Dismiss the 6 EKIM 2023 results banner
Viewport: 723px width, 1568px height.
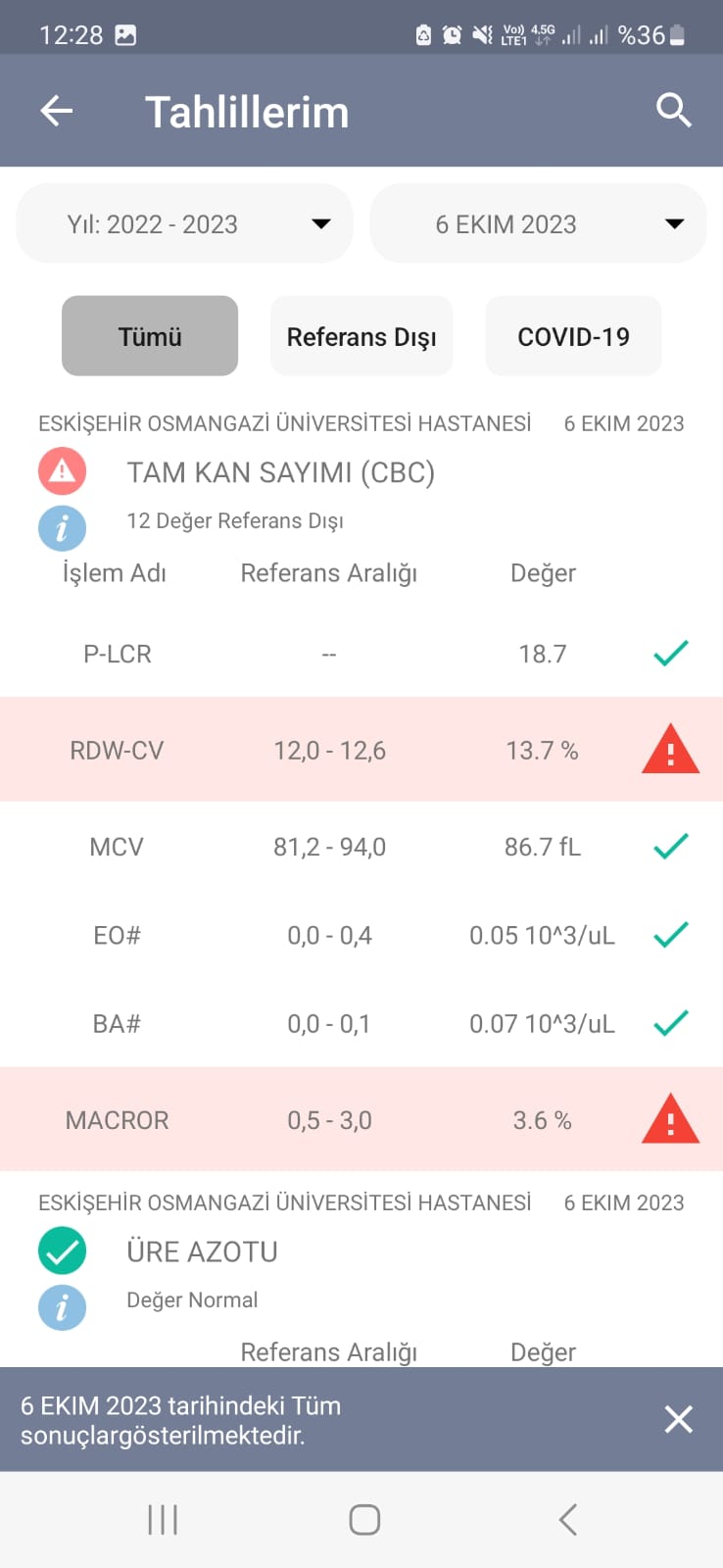[678, 1419]
